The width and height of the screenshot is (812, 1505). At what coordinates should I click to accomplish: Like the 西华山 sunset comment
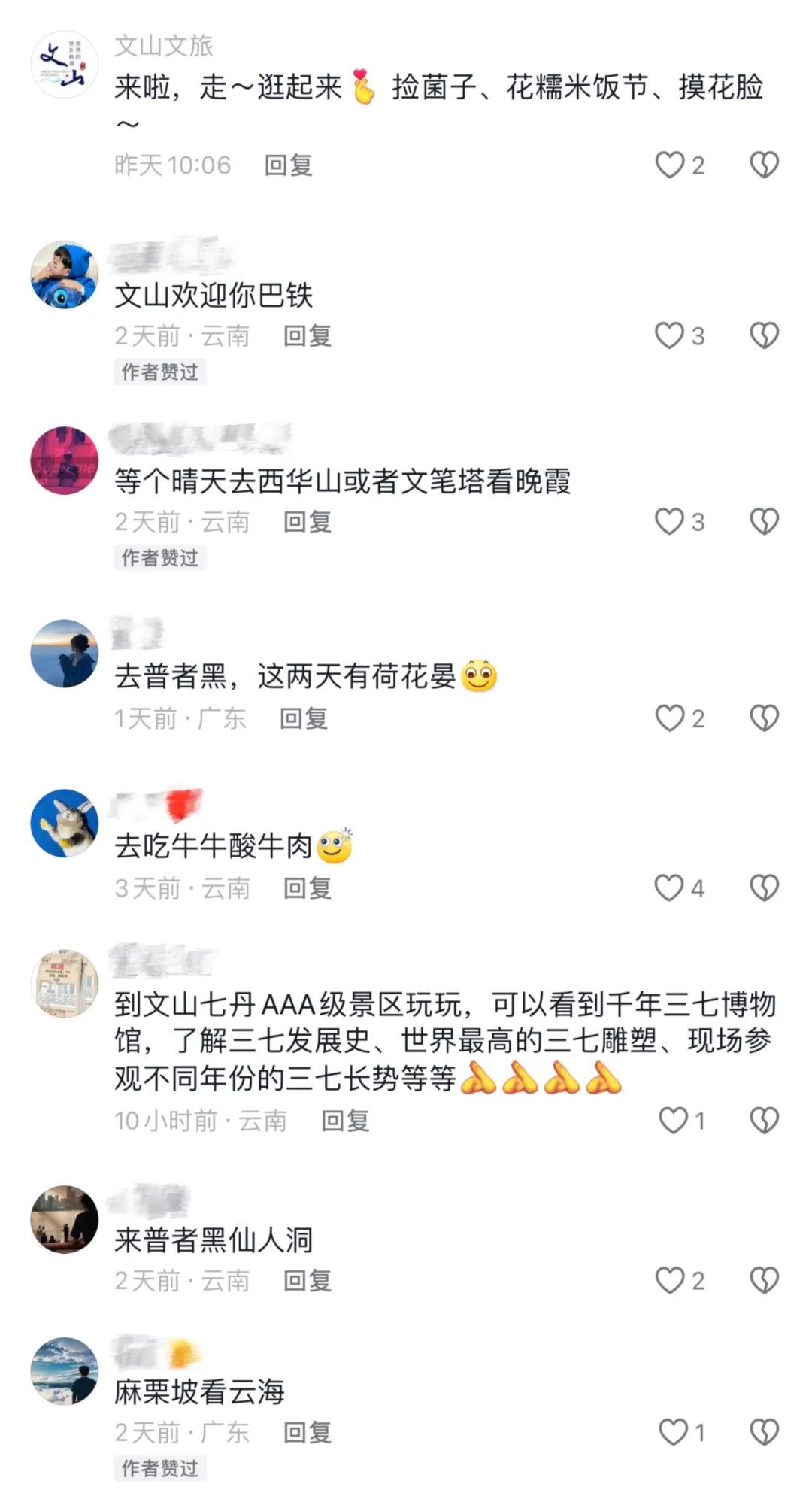670,521
